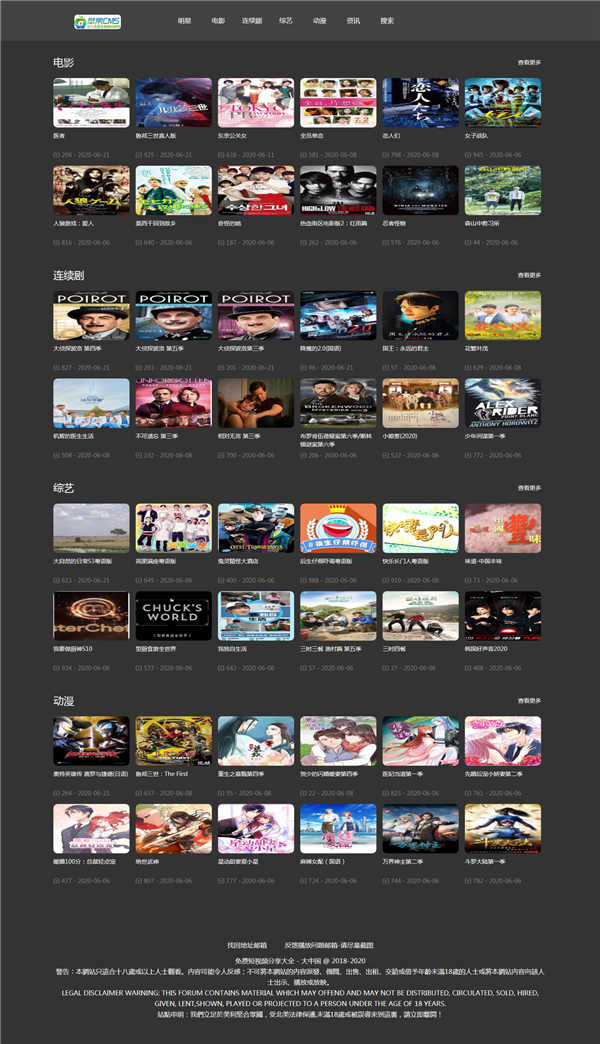Viewport: 600px width, 1044px height.
Task: View more in the 电影 section
Action: (x=529, y=63)
